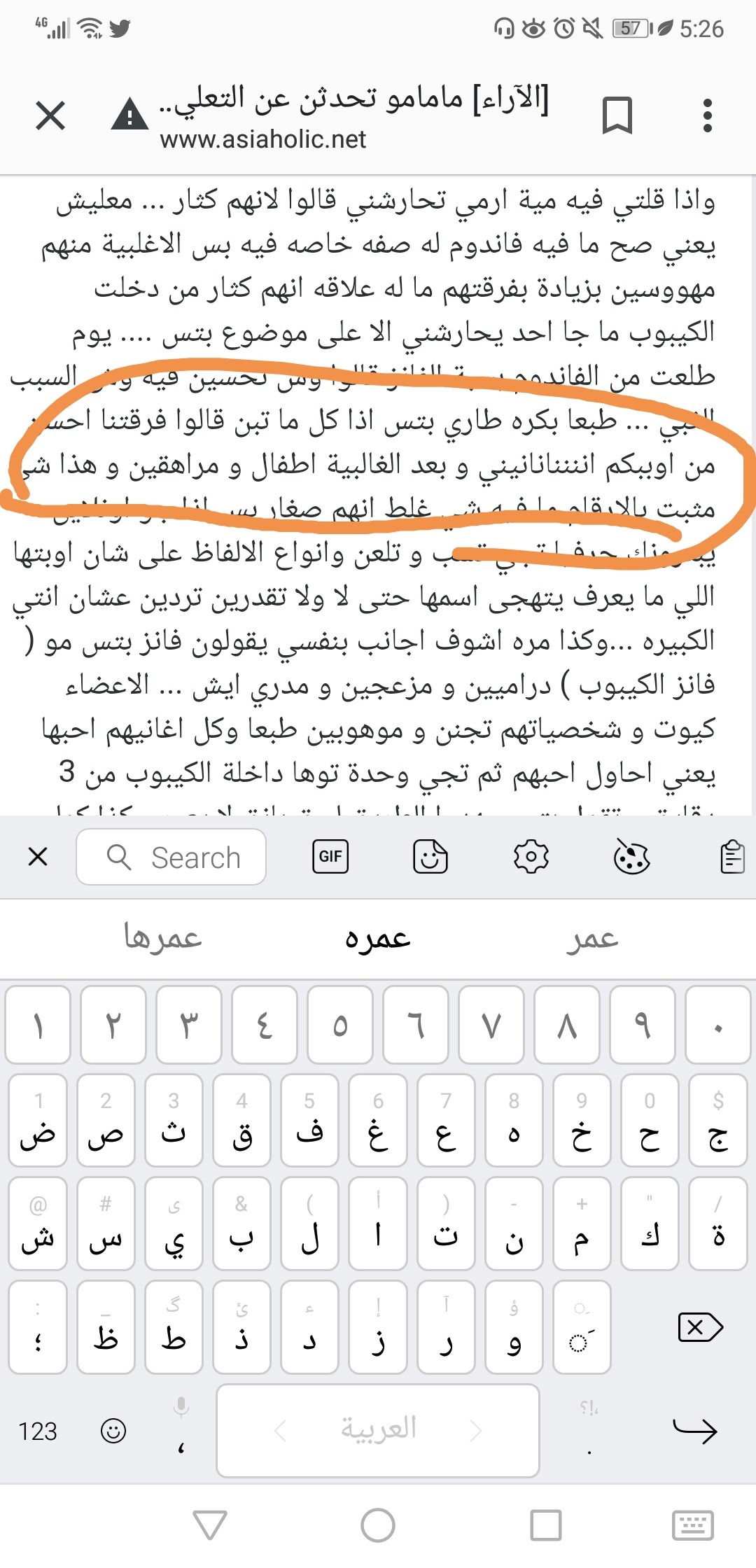Open the browser overflow menu
The image size is (756, 1568).
(707, 115)
